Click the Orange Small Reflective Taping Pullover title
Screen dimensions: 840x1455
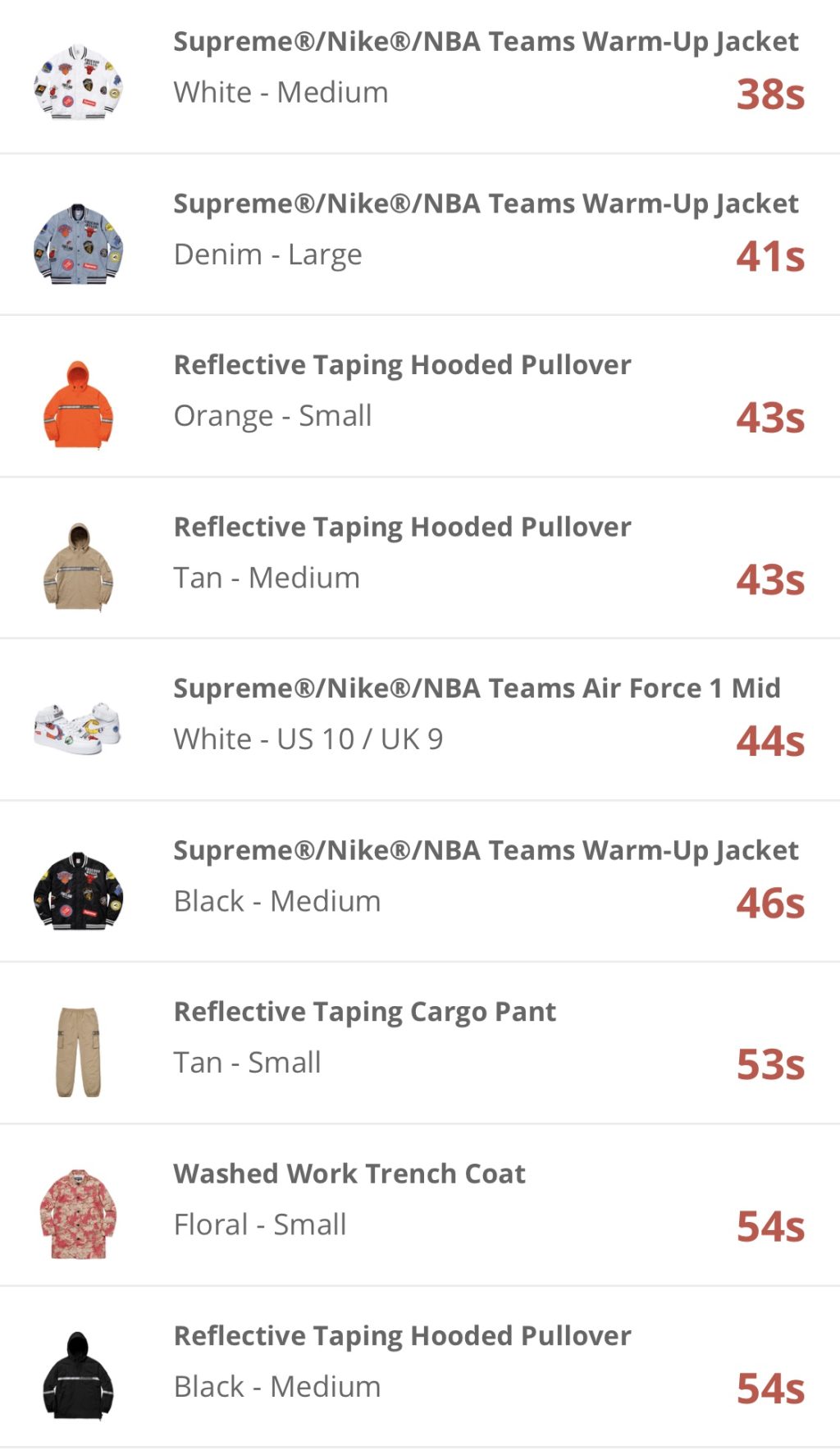[x=402, y=364]
